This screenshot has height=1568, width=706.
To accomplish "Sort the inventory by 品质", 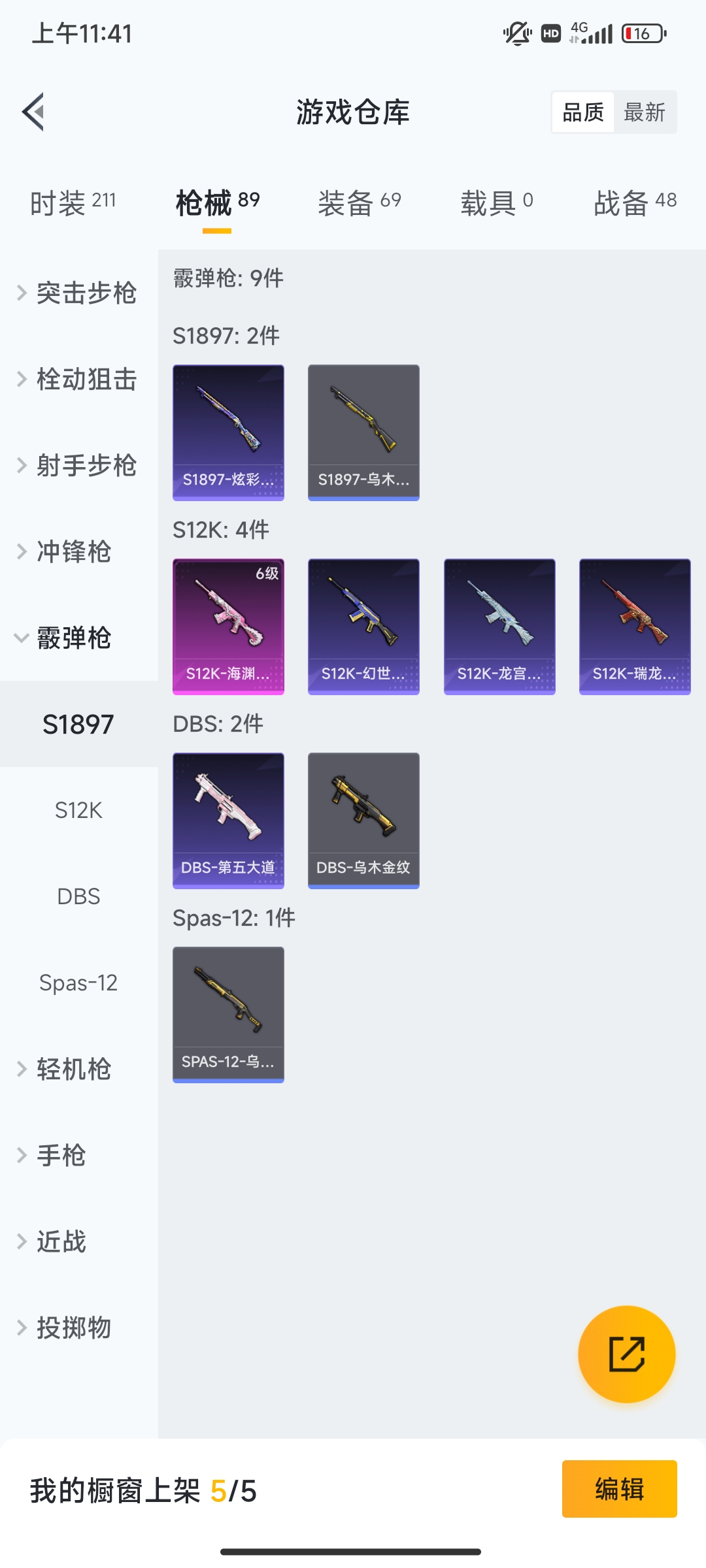I will (583, 112).
